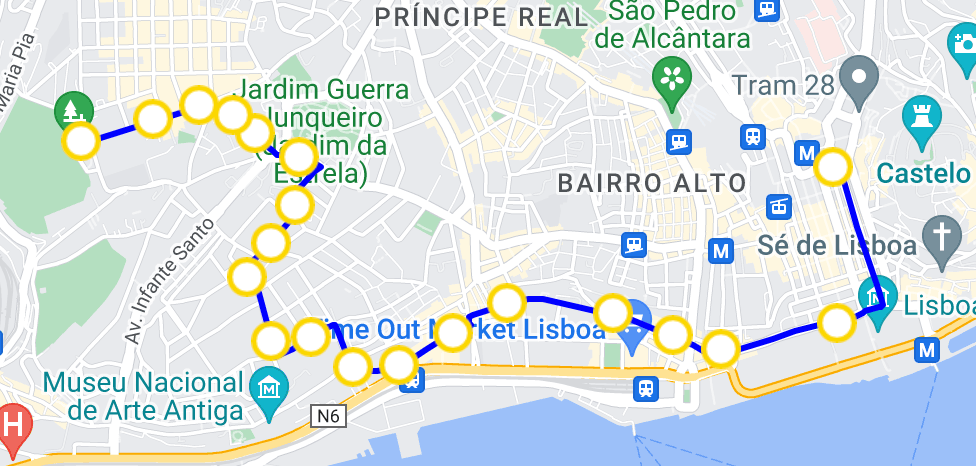Open the camera photo-spot marker
Screen dimensions: 976x466
[963, 44]
